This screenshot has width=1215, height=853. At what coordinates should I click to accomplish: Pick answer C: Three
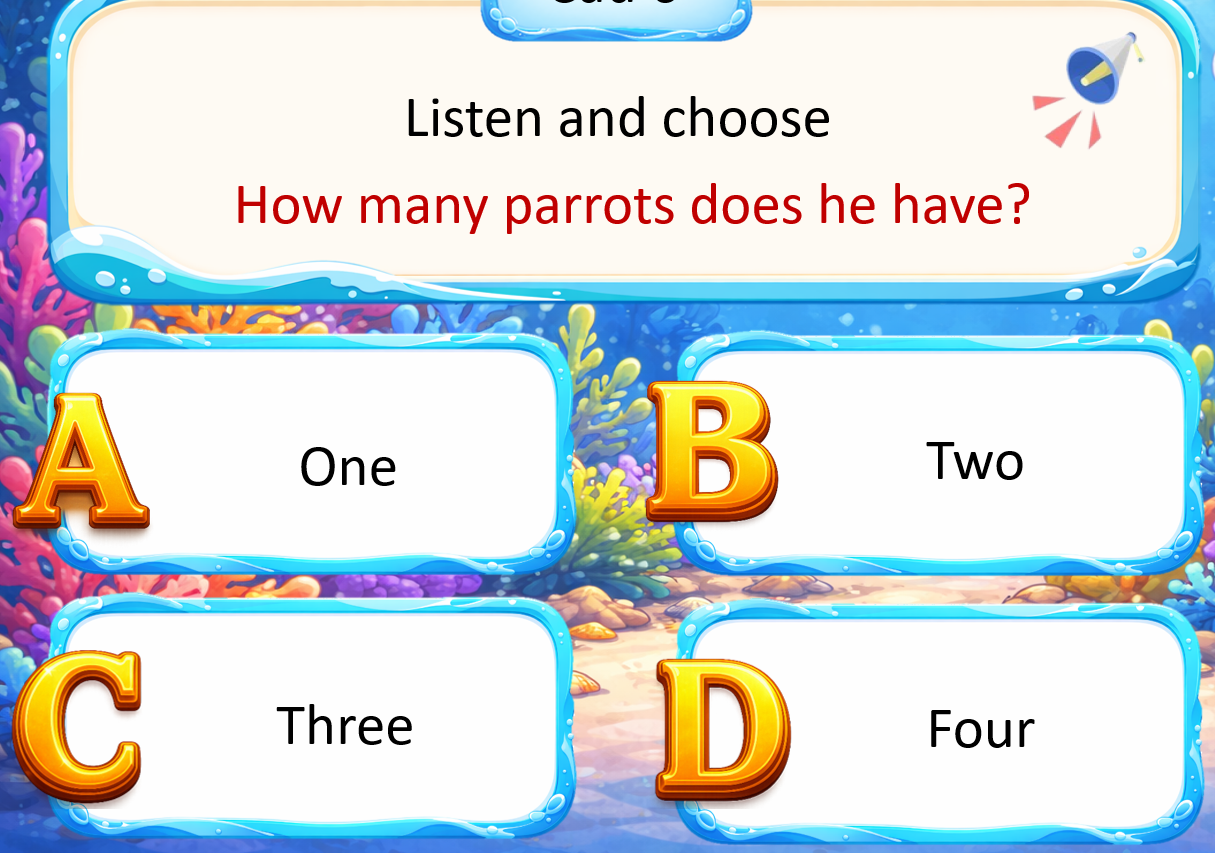[344, 726]
